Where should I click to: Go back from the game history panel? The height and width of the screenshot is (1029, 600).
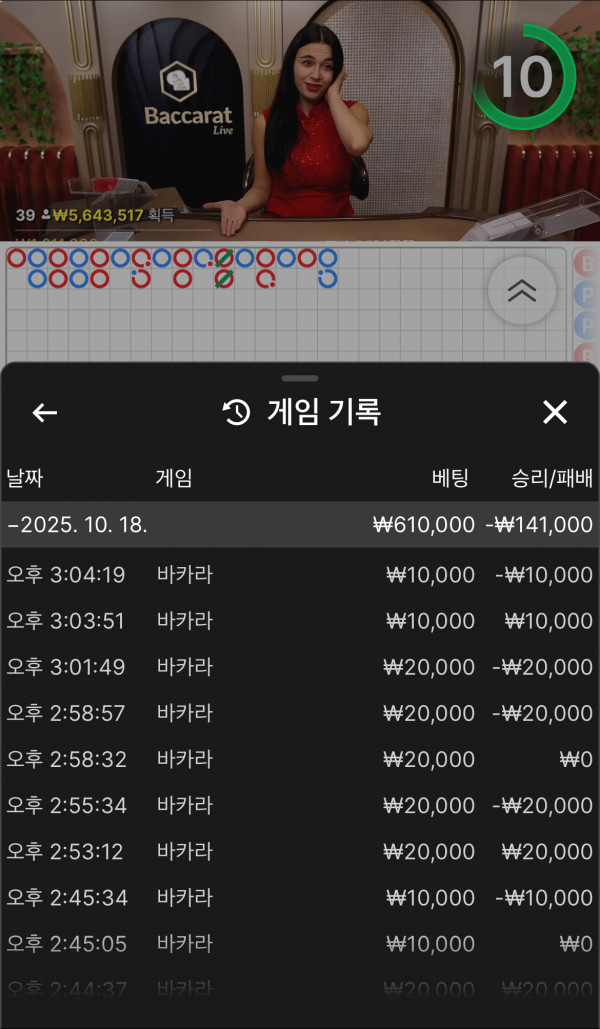45,412
